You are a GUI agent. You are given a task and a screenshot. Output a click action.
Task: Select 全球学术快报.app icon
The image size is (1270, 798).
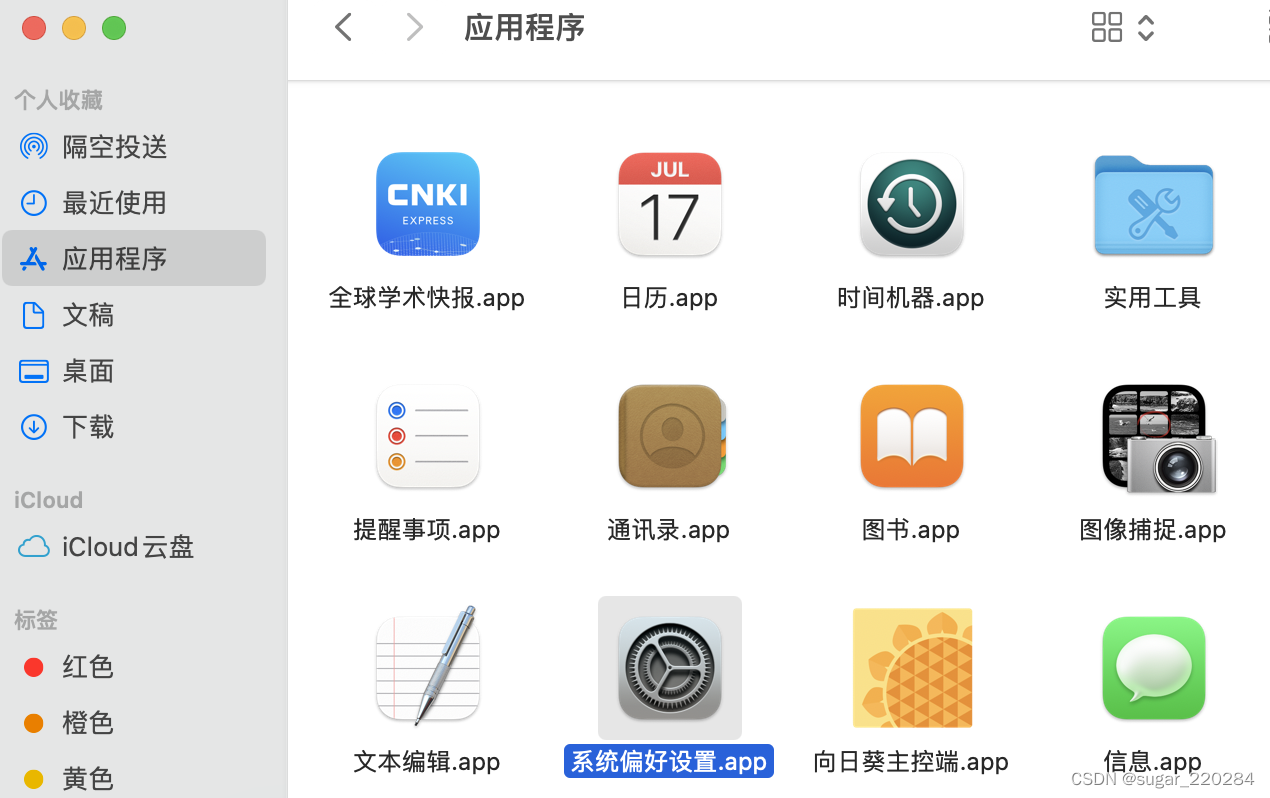[x=427, y=204]
